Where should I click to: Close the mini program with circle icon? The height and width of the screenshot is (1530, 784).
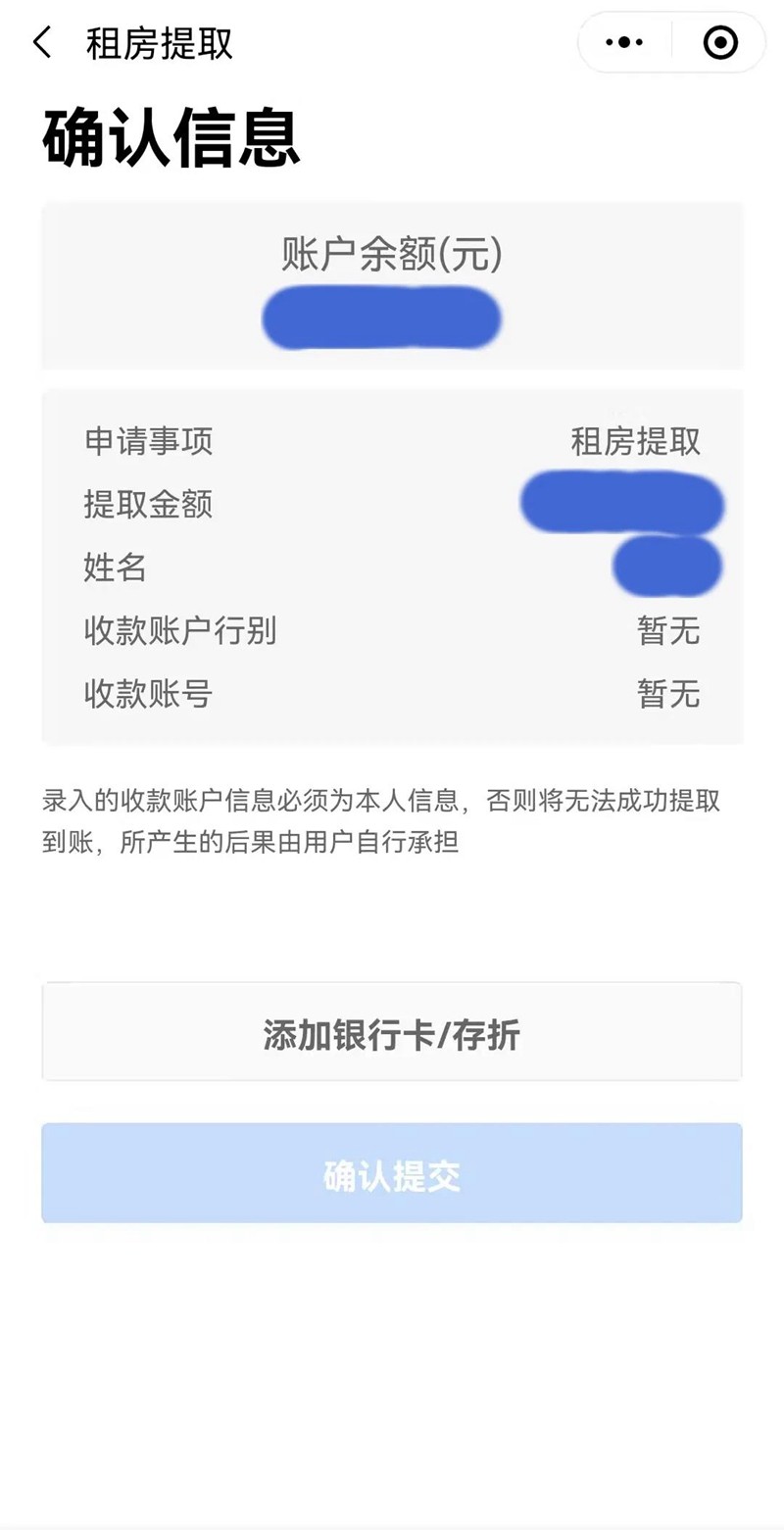click(x=720, y=42)
